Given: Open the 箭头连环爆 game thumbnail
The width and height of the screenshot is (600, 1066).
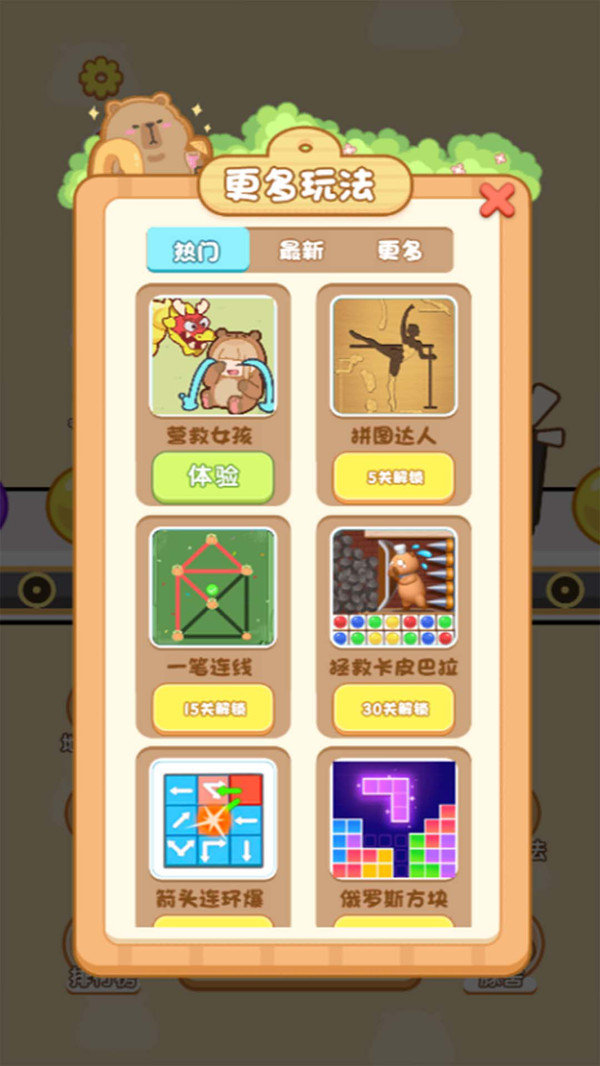Looking at the screenshot, I should (x=213, y=819).
